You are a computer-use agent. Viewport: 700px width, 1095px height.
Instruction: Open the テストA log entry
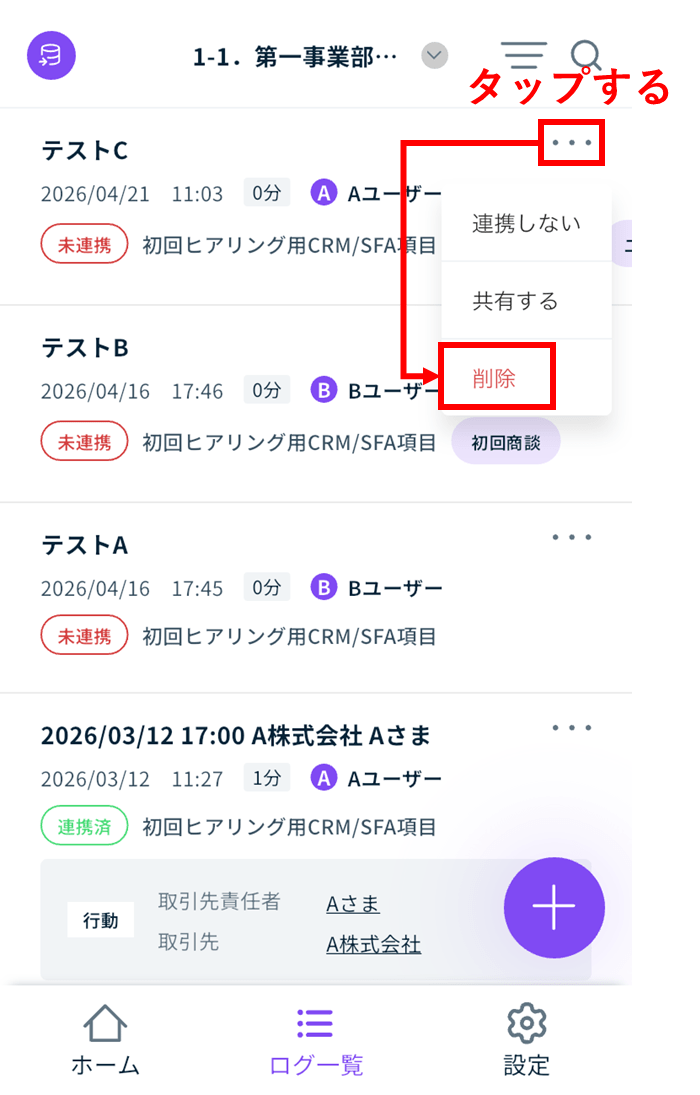[x=86, y=545]
